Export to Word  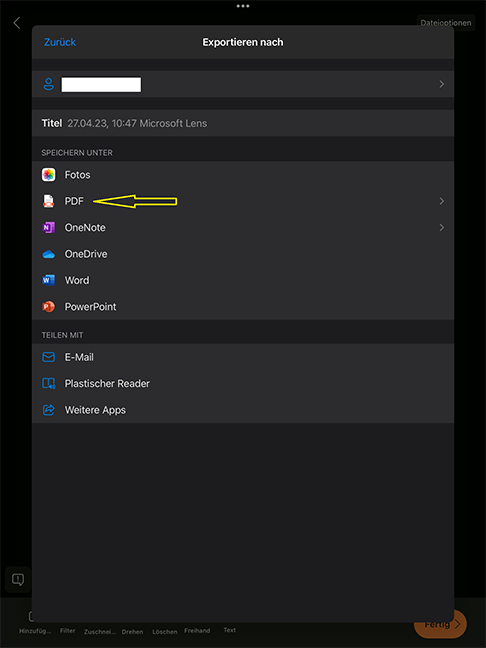243,281
